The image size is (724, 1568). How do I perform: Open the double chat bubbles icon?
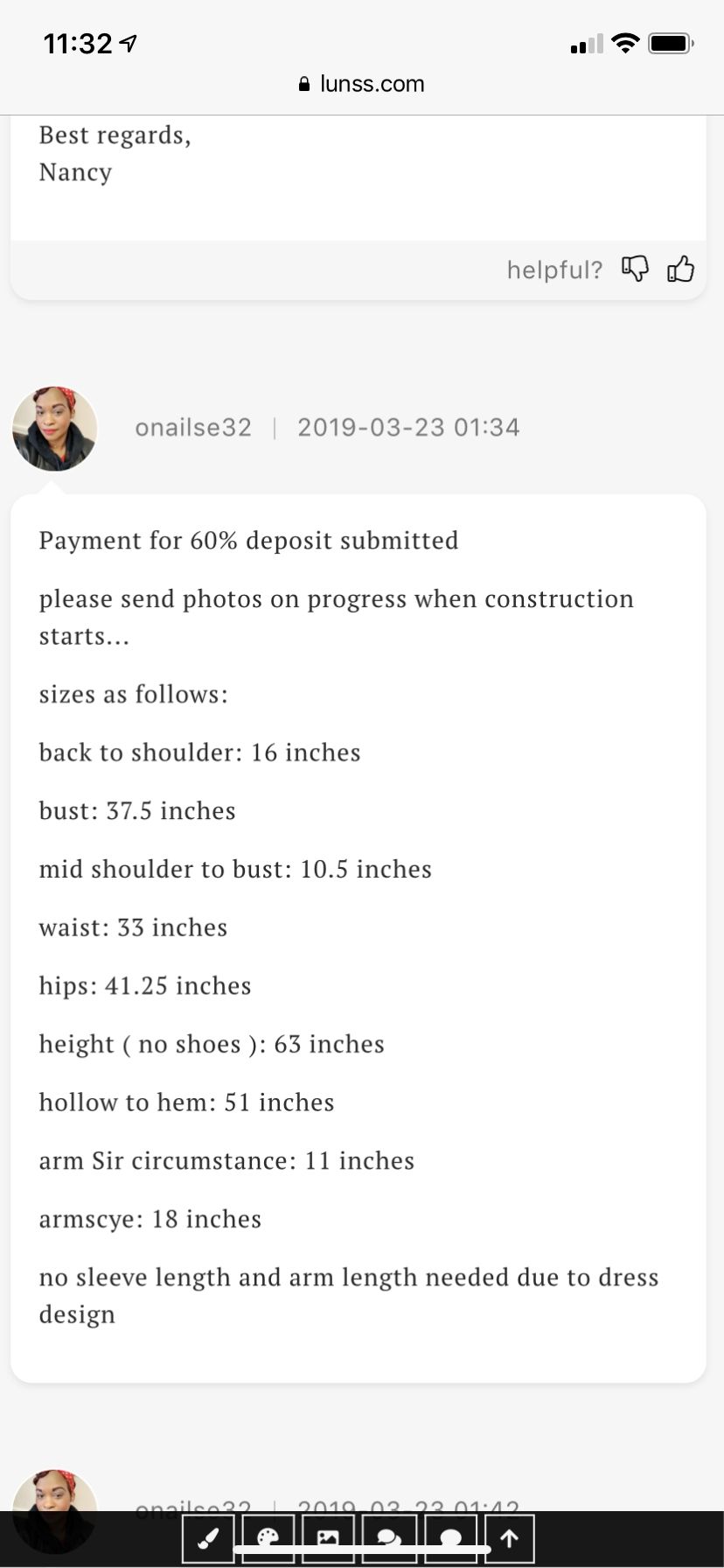click(x=388, y=1539)
